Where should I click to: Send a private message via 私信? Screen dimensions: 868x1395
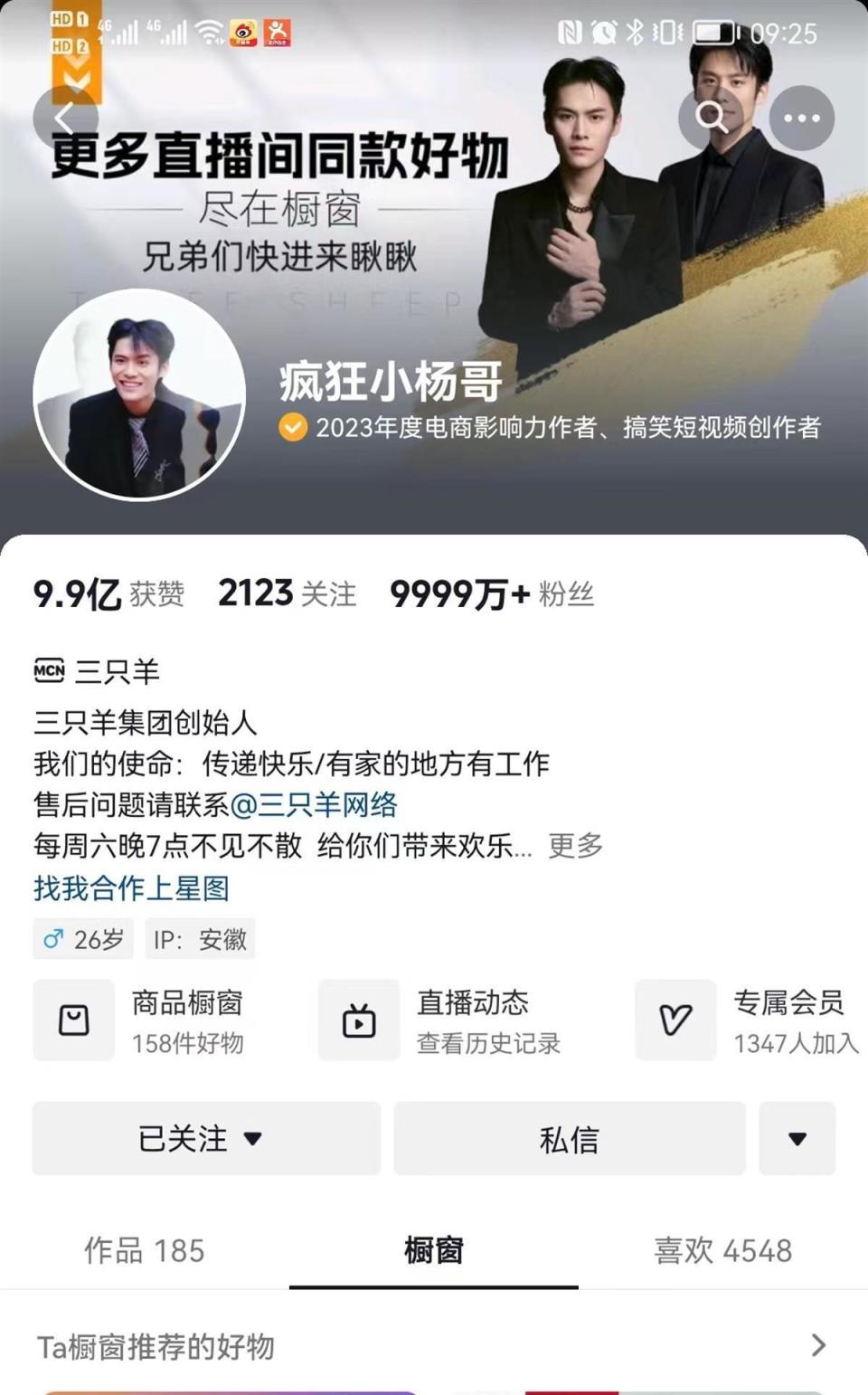click(x=569, y=1138)
